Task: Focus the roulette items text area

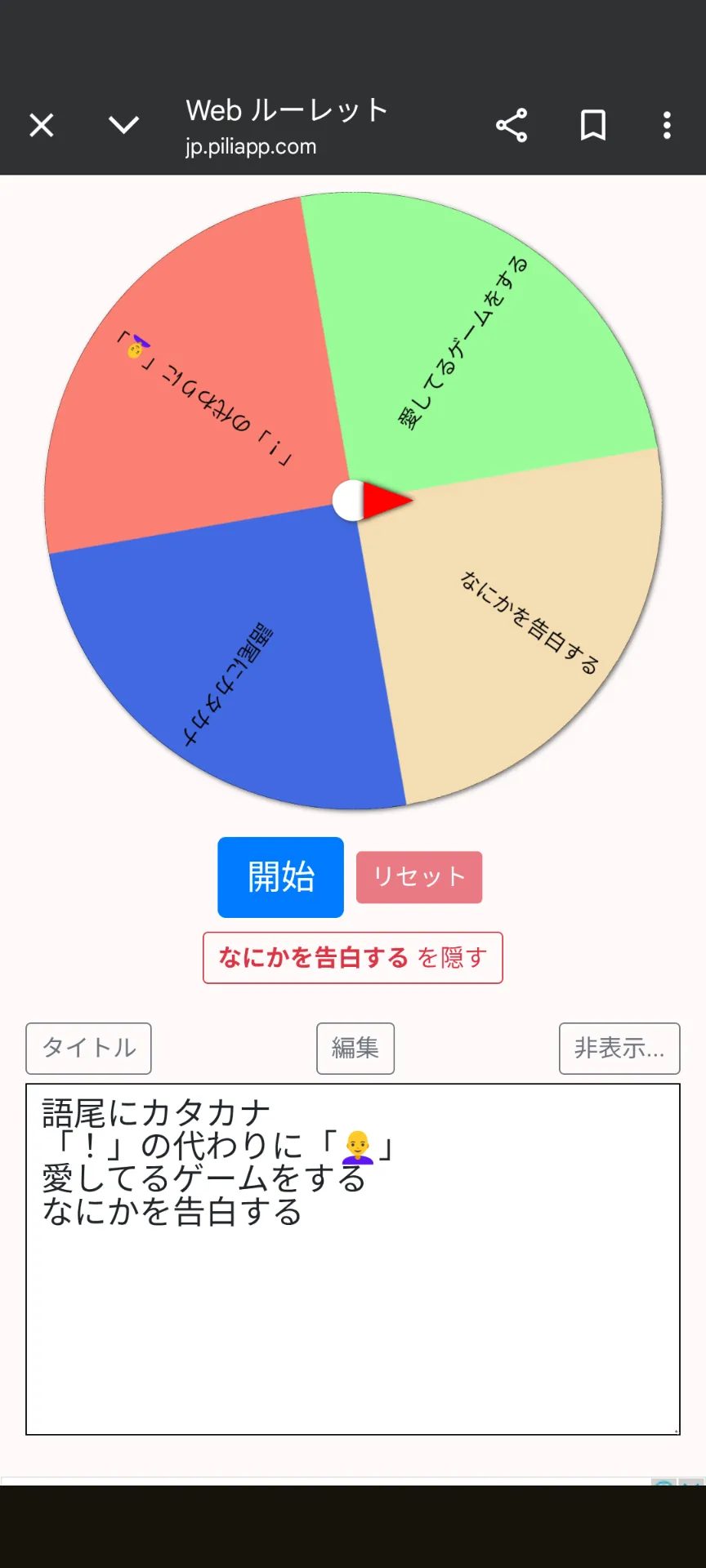Action: point(353,1259)
